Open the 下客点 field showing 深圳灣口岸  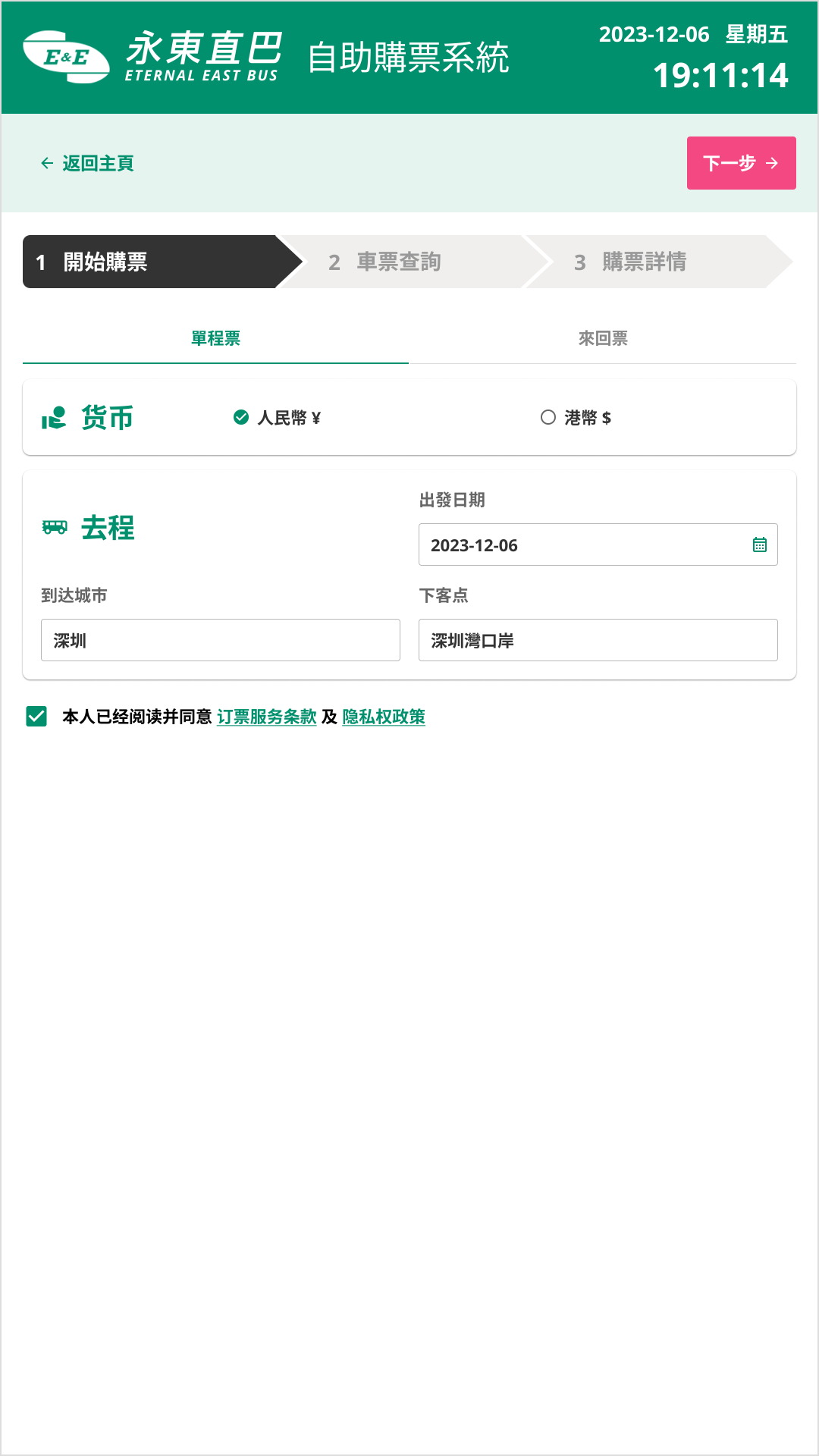[598, 640]
